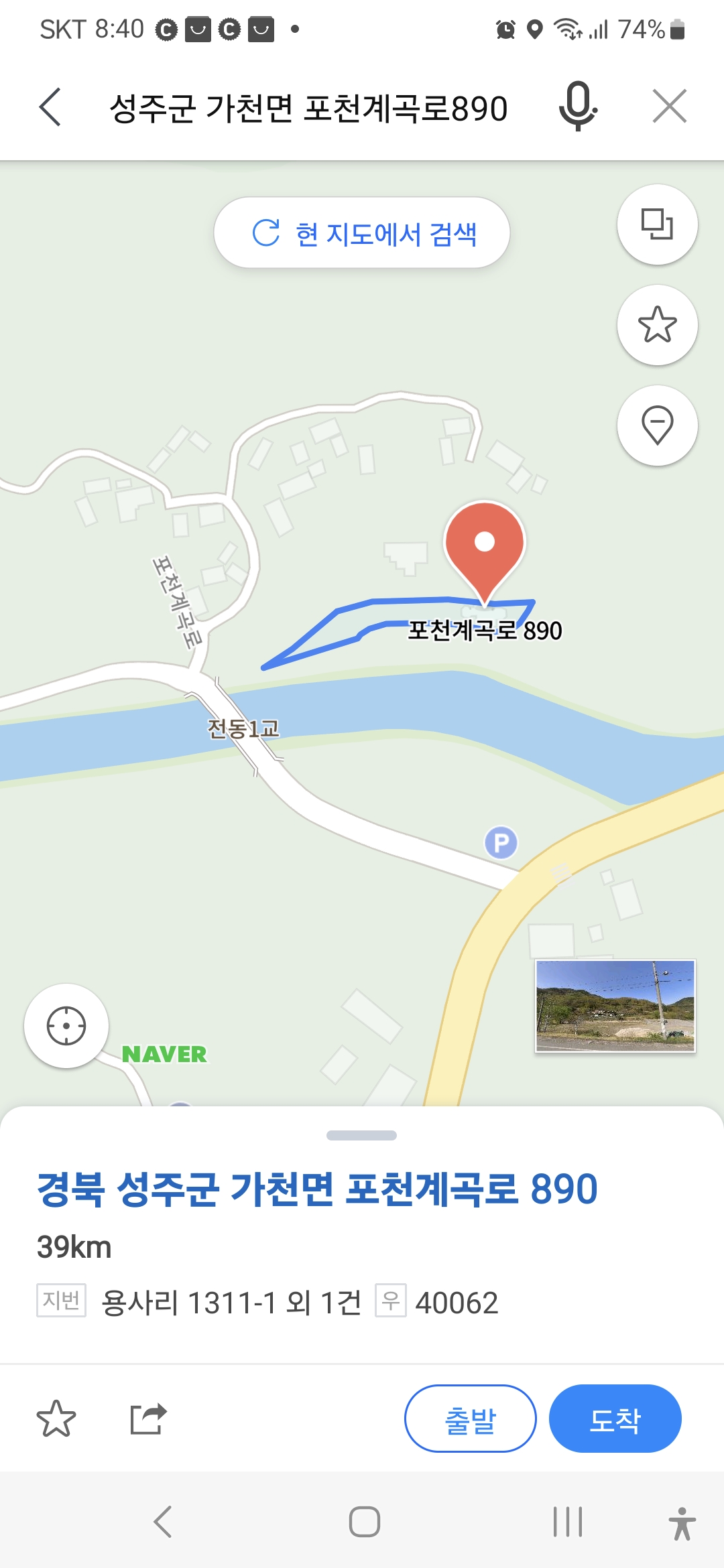The width and height of the screenshot is (724, 1568).
Task: Tap the parking P marker on the map
Action: click(501, 842)
